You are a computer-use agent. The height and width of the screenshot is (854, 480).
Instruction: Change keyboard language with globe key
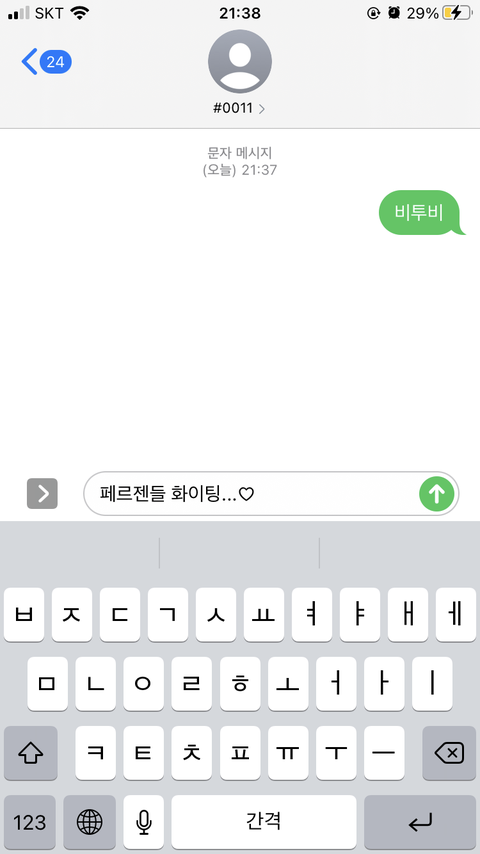pos(89,822)
